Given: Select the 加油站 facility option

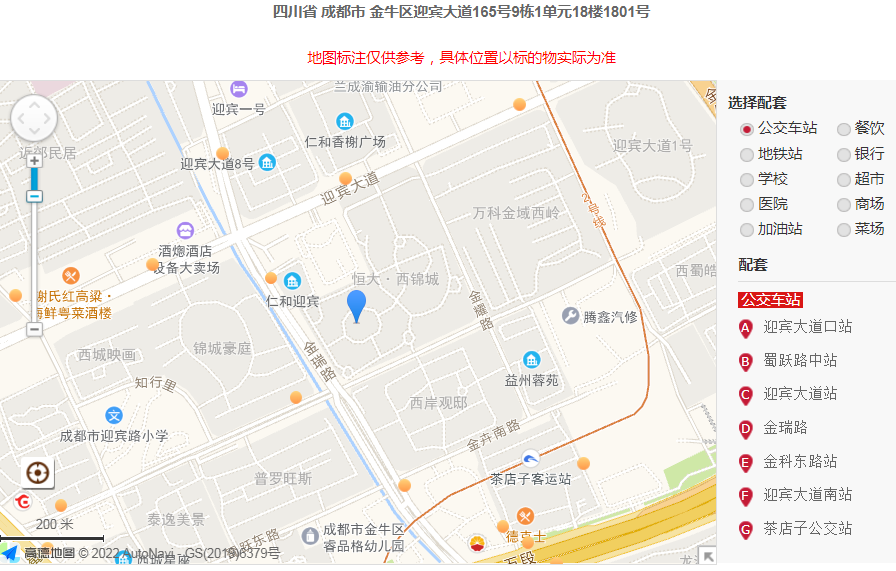Looking at the screenshot, I should [747, 229].
